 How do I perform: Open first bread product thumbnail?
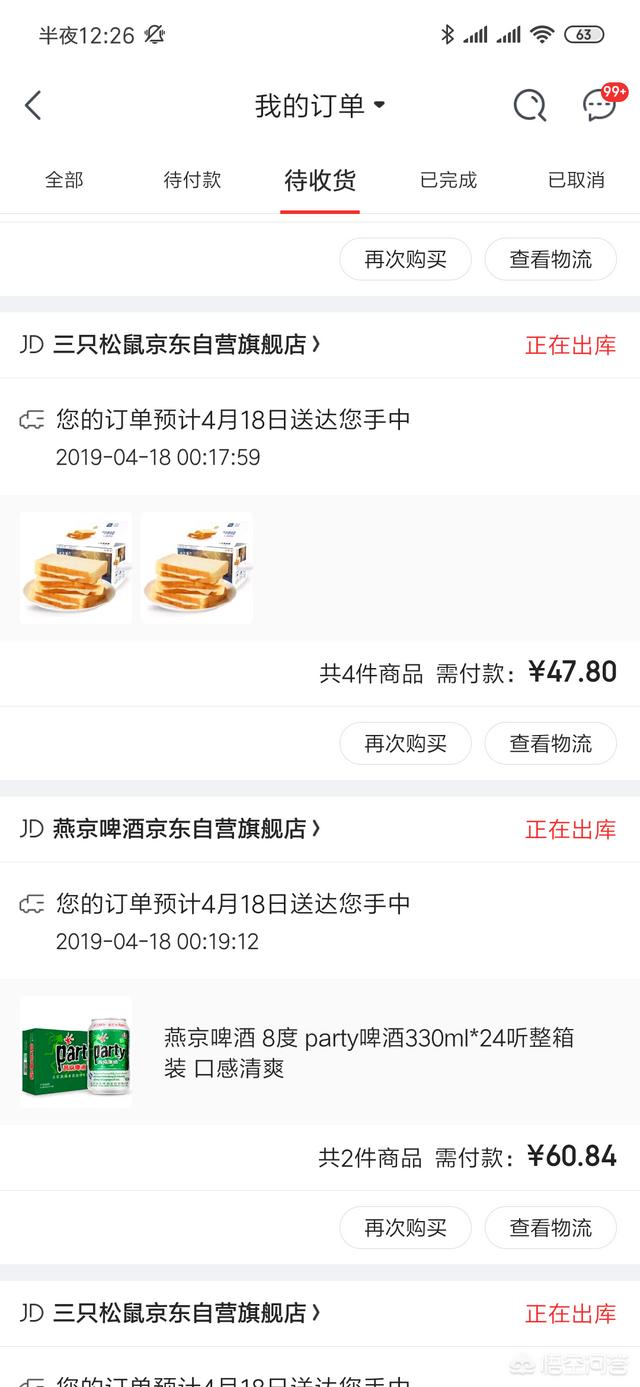76,568
